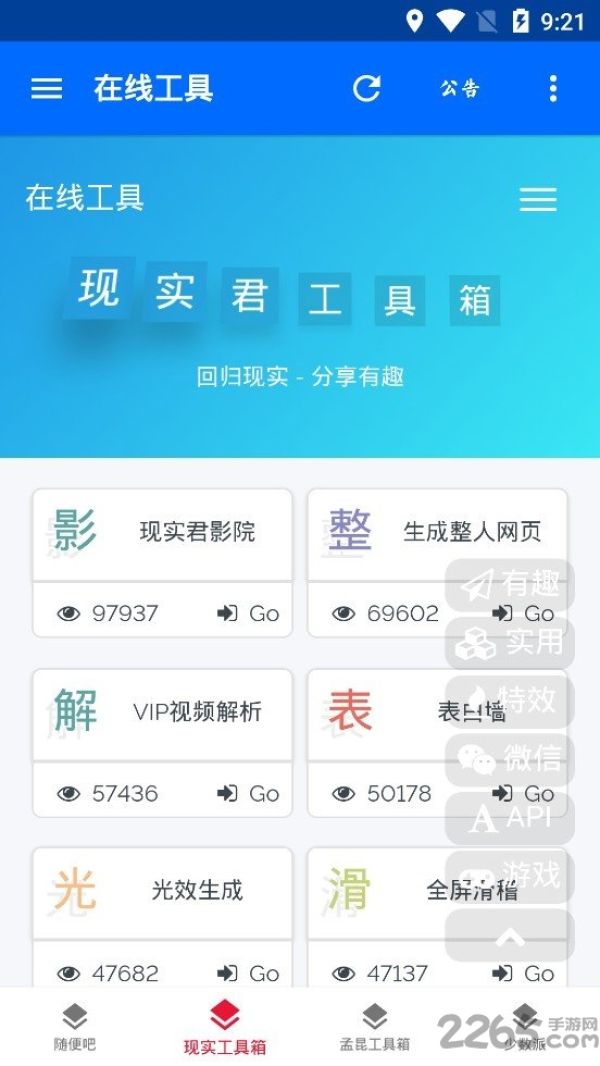Select the API category chip
Viewport: 600px width, 1066px height.
(510, 818)
